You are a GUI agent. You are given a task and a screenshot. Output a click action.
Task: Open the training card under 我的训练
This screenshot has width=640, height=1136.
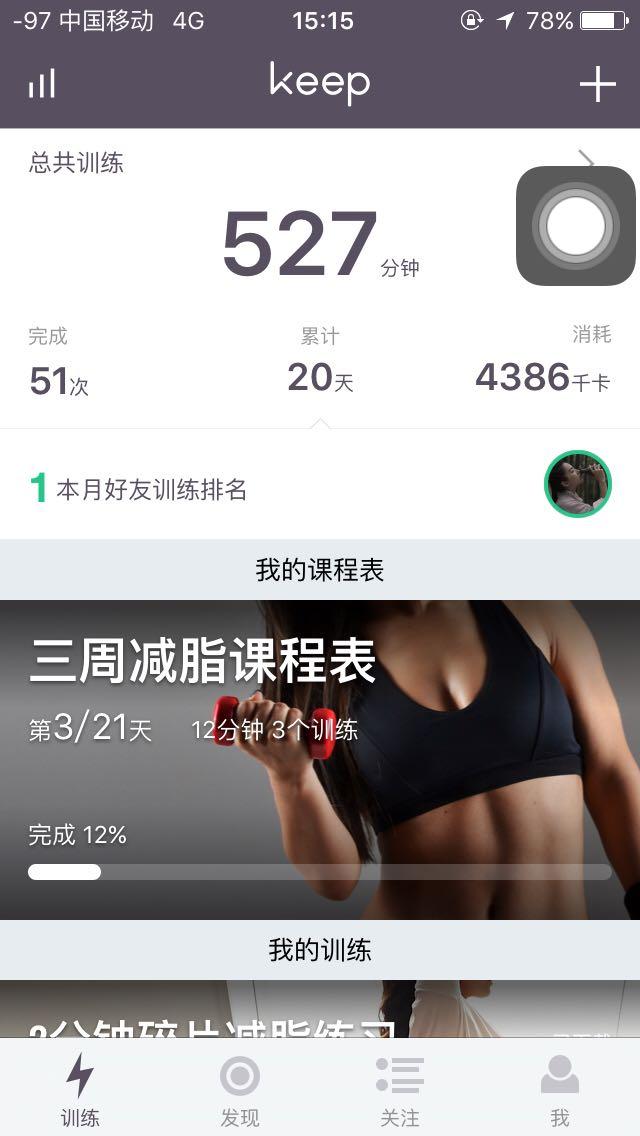tap(320, 1010)
